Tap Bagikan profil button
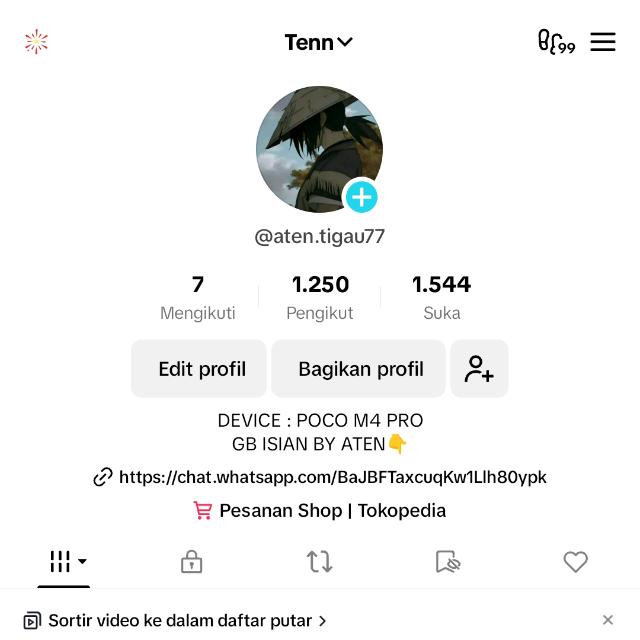 pos(359,369)
